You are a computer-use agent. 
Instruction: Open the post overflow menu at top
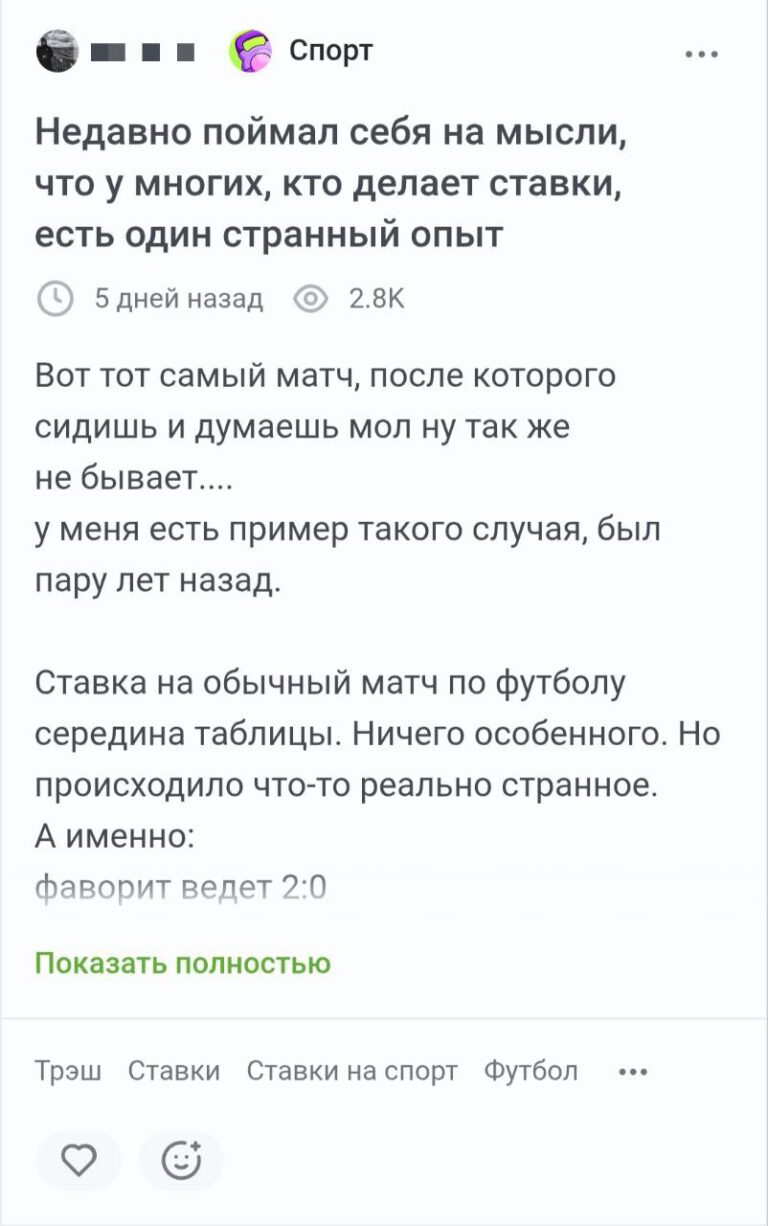[x=702, y=55]
